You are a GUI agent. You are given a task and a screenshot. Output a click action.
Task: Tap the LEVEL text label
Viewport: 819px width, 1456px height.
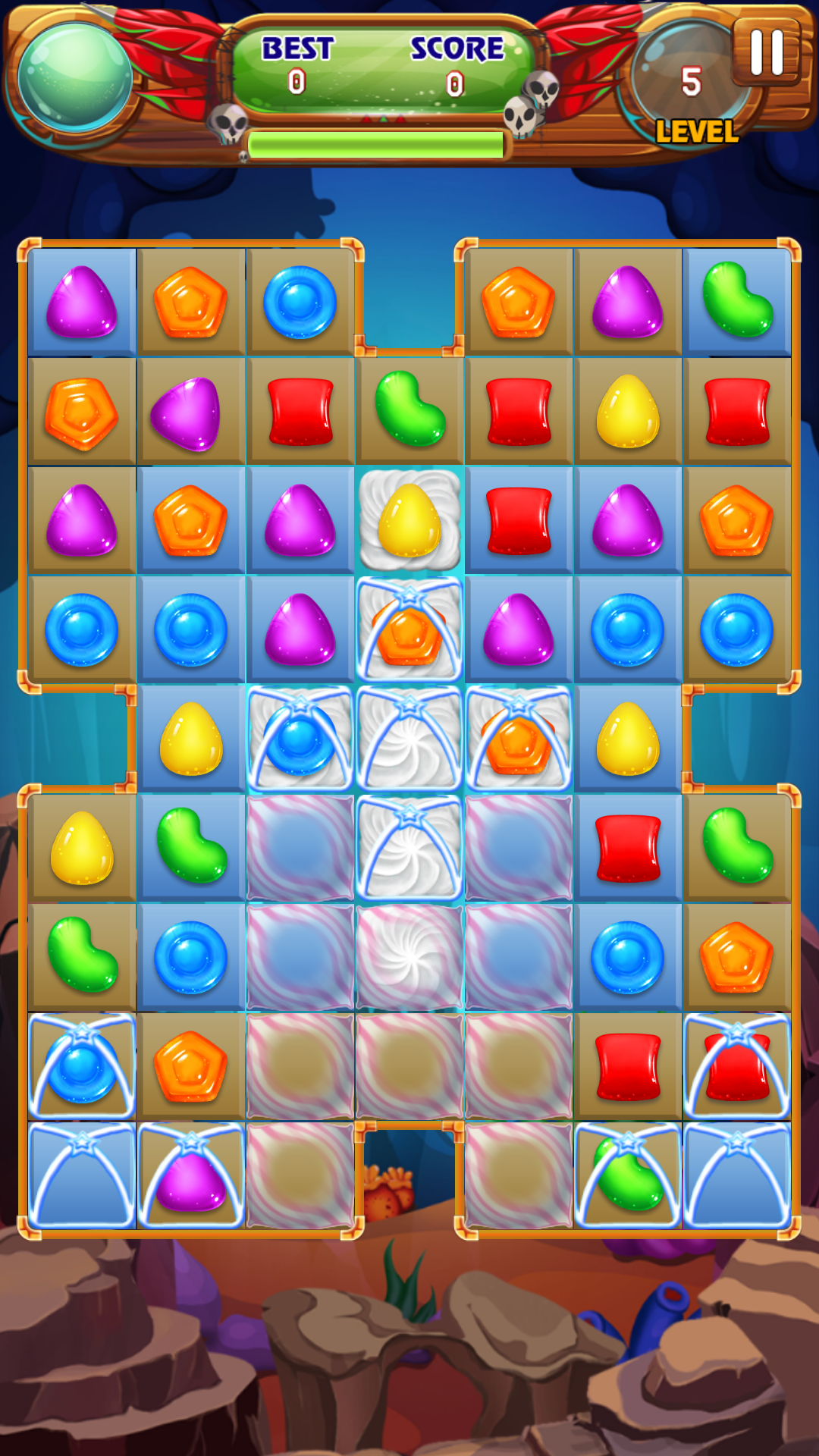click(x=698, y=130)
